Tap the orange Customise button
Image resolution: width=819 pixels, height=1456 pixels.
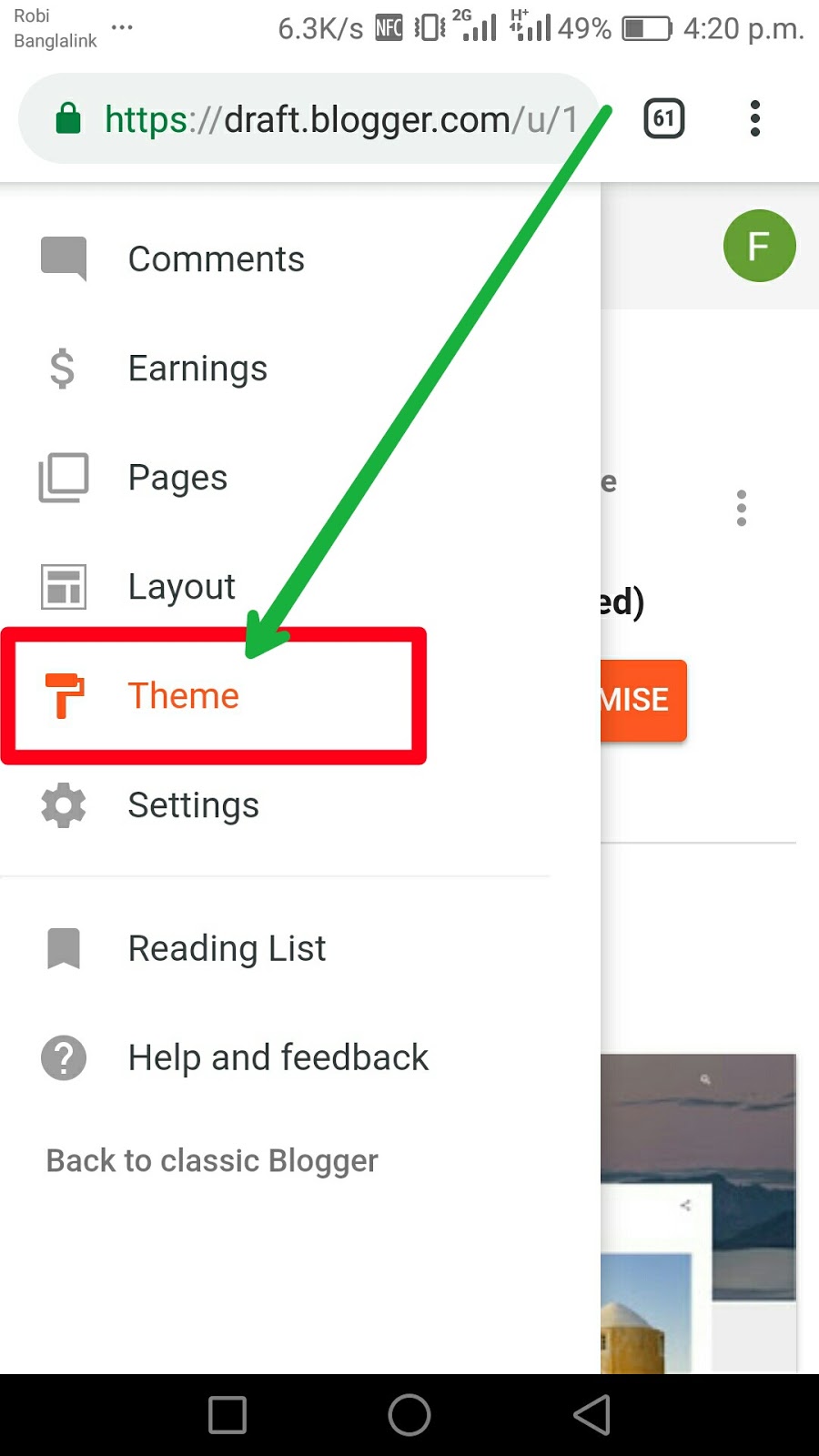pyautogui.click(x=642, y=700)
